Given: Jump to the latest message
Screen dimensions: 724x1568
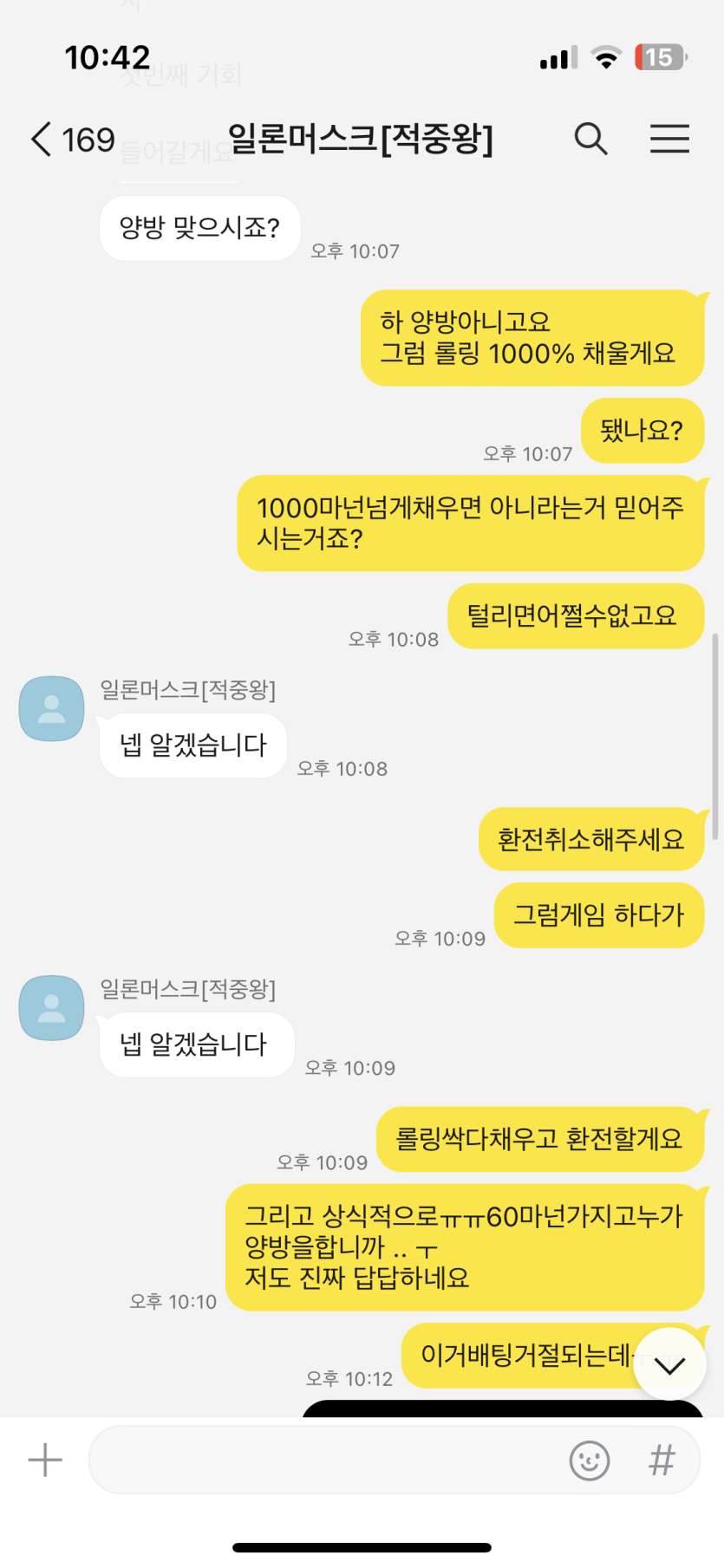Looking at the screenshot, I should (669, 1365).
